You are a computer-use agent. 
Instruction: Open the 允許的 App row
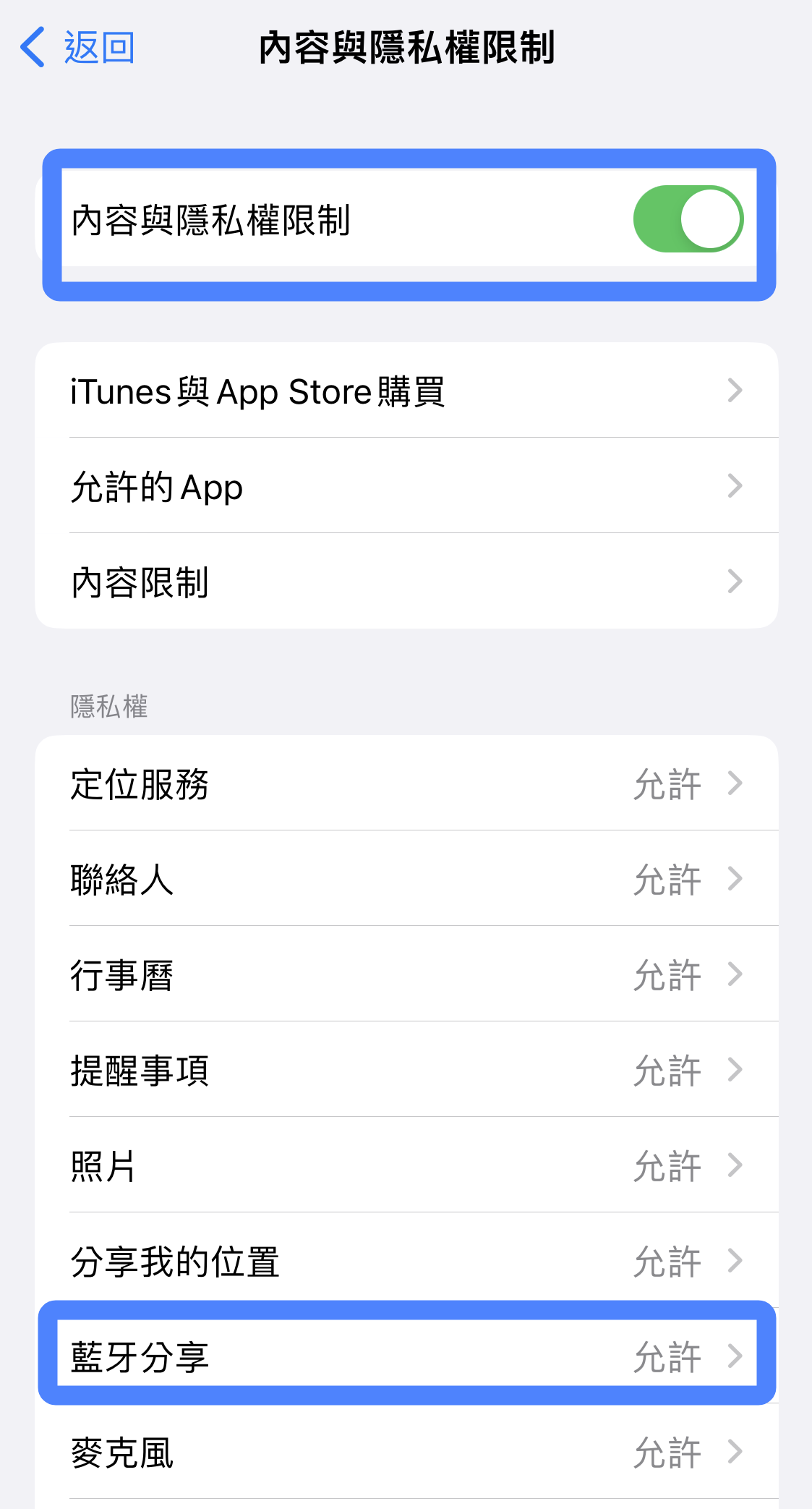(x=406, y=486)
